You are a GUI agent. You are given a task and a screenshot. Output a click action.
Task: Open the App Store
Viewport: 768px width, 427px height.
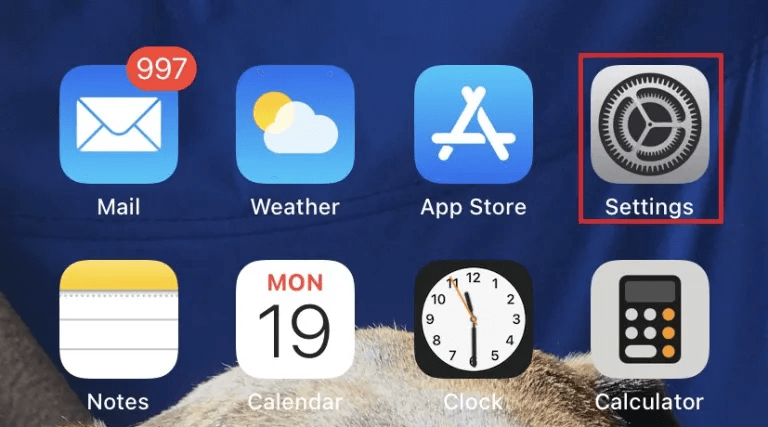(473, 125)
